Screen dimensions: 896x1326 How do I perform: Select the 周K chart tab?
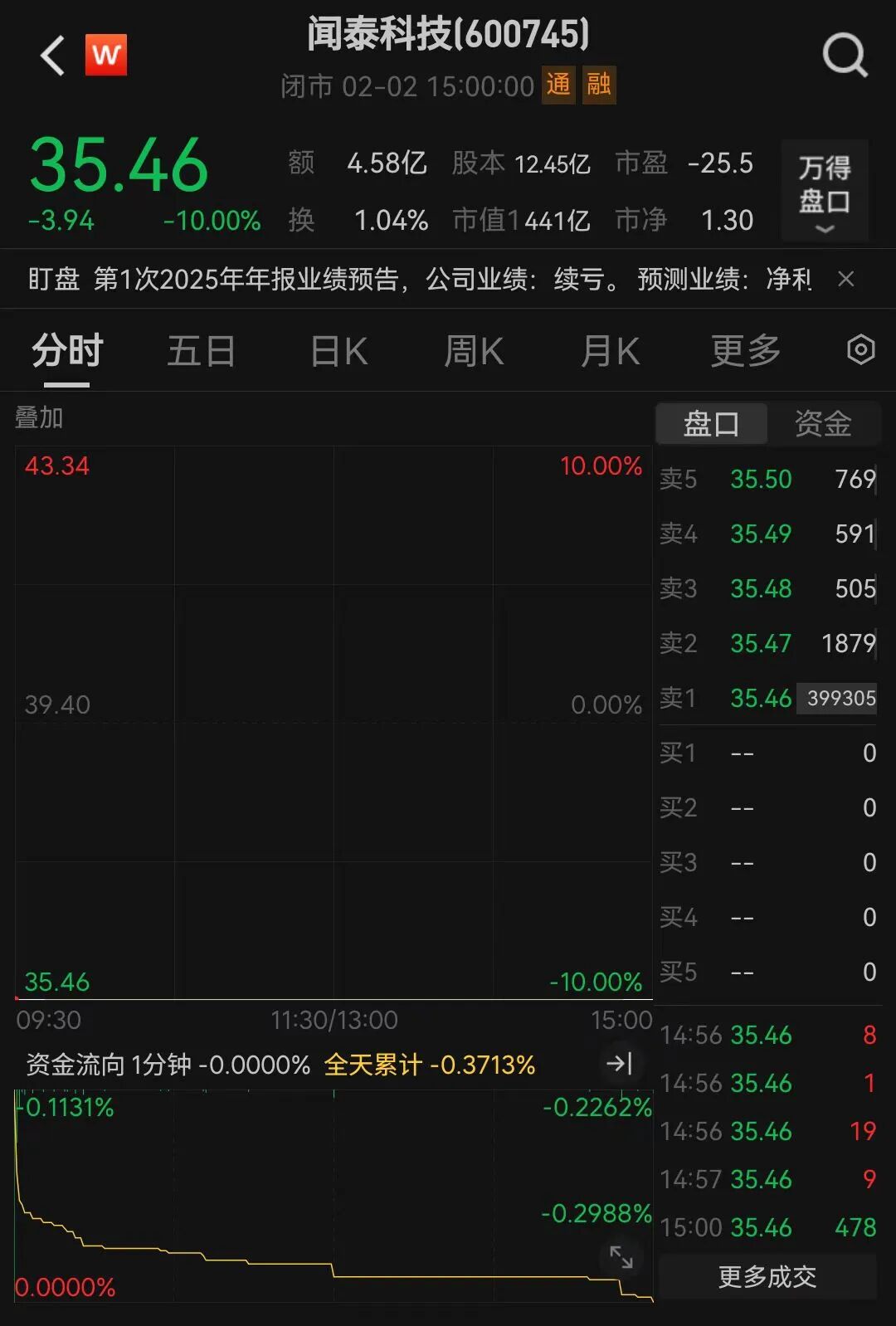pos(474,351)
